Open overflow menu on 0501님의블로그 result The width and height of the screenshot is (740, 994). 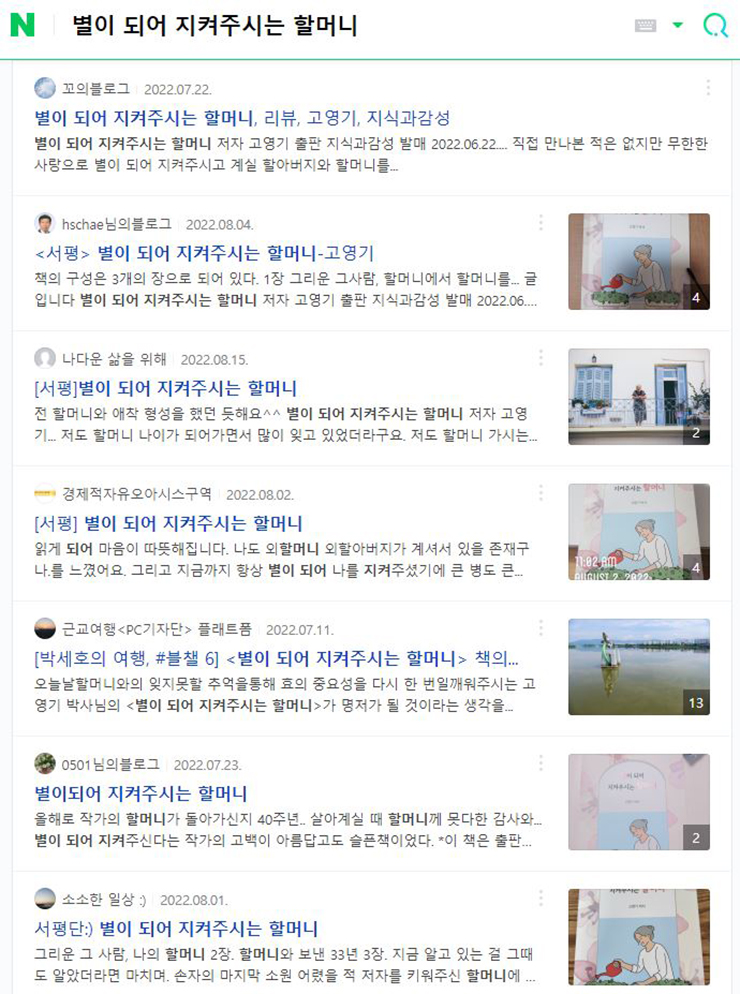pyautogui.click(x=541, y=763)
